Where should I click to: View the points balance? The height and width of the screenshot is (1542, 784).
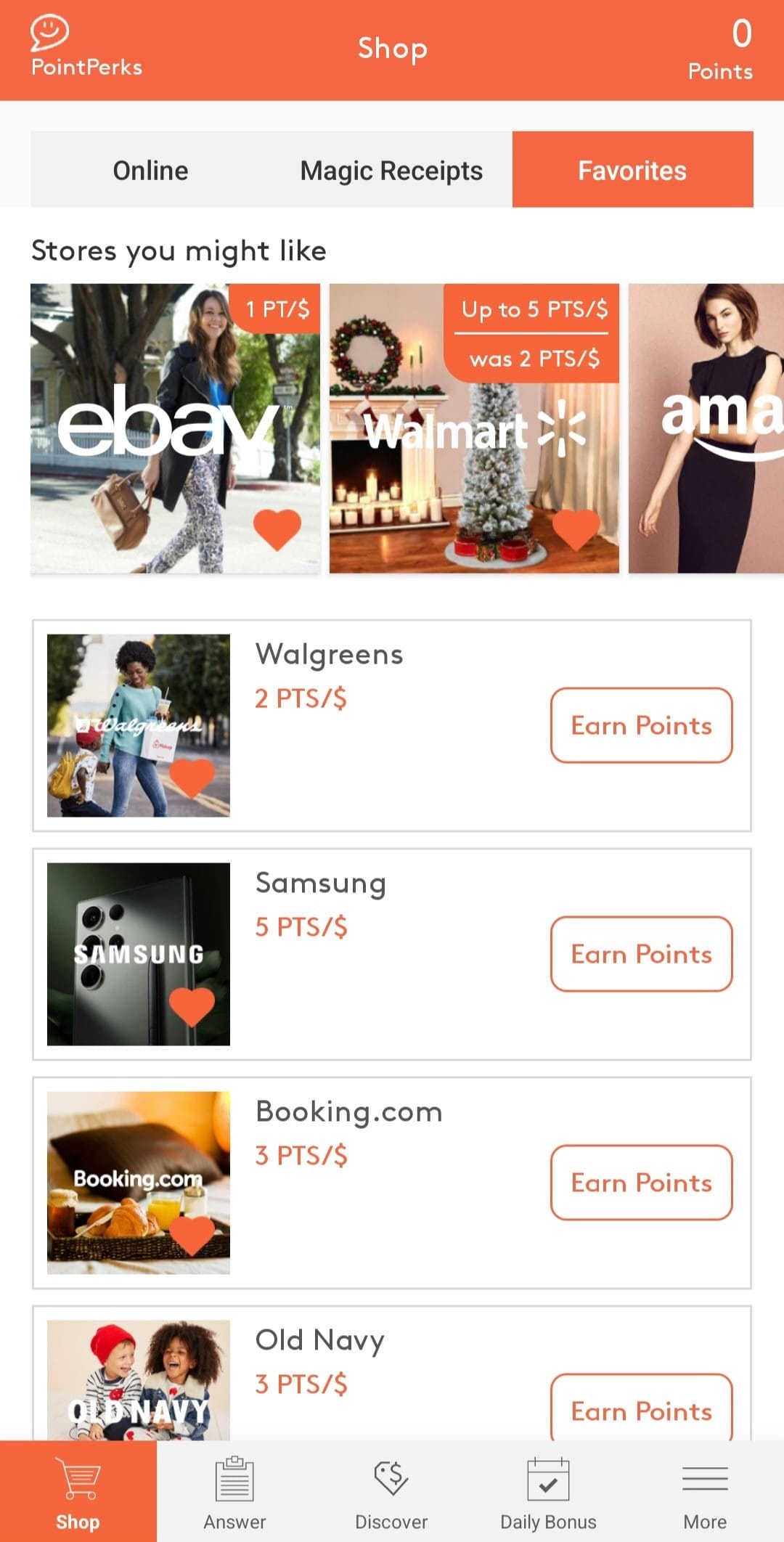click(x=720, y=49)
